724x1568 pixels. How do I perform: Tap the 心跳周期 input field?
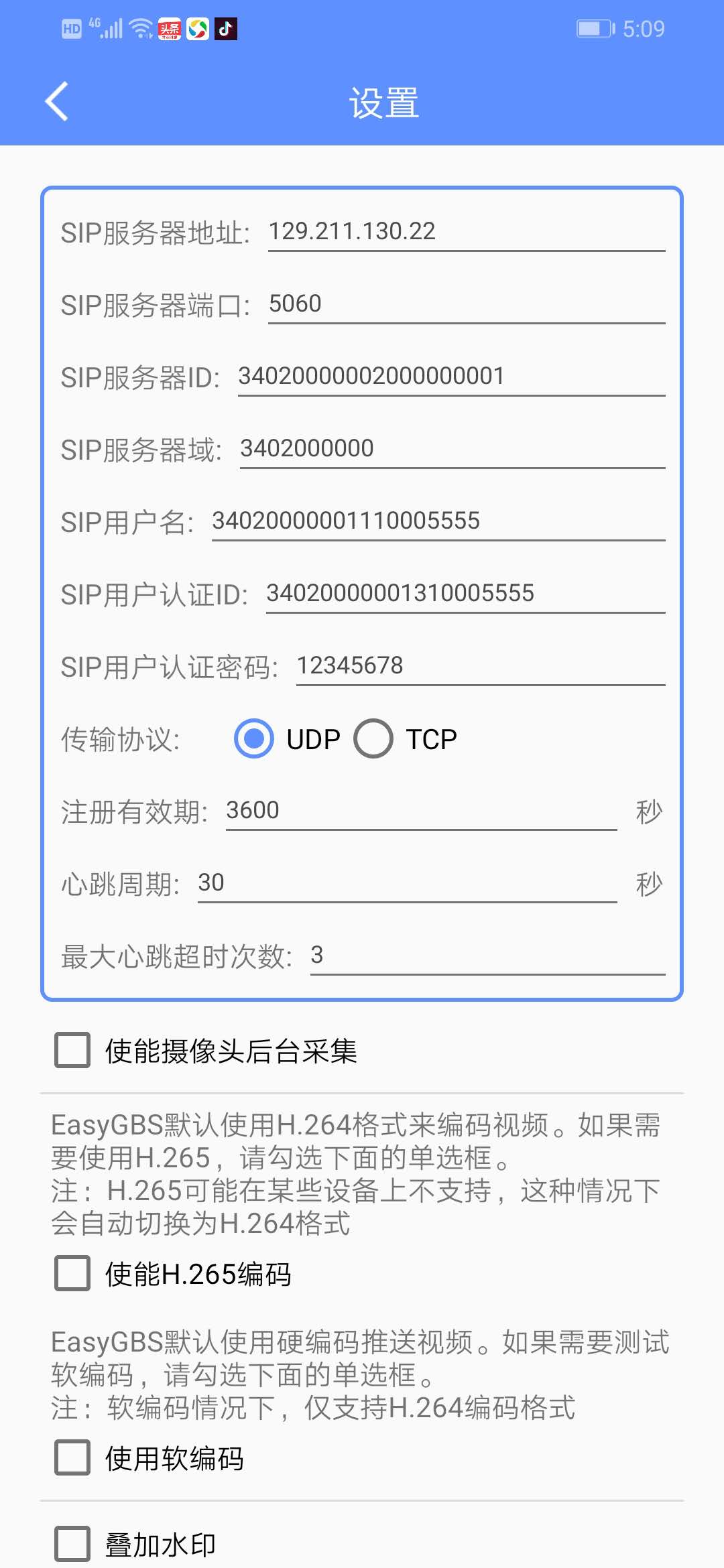coord(406,883)
